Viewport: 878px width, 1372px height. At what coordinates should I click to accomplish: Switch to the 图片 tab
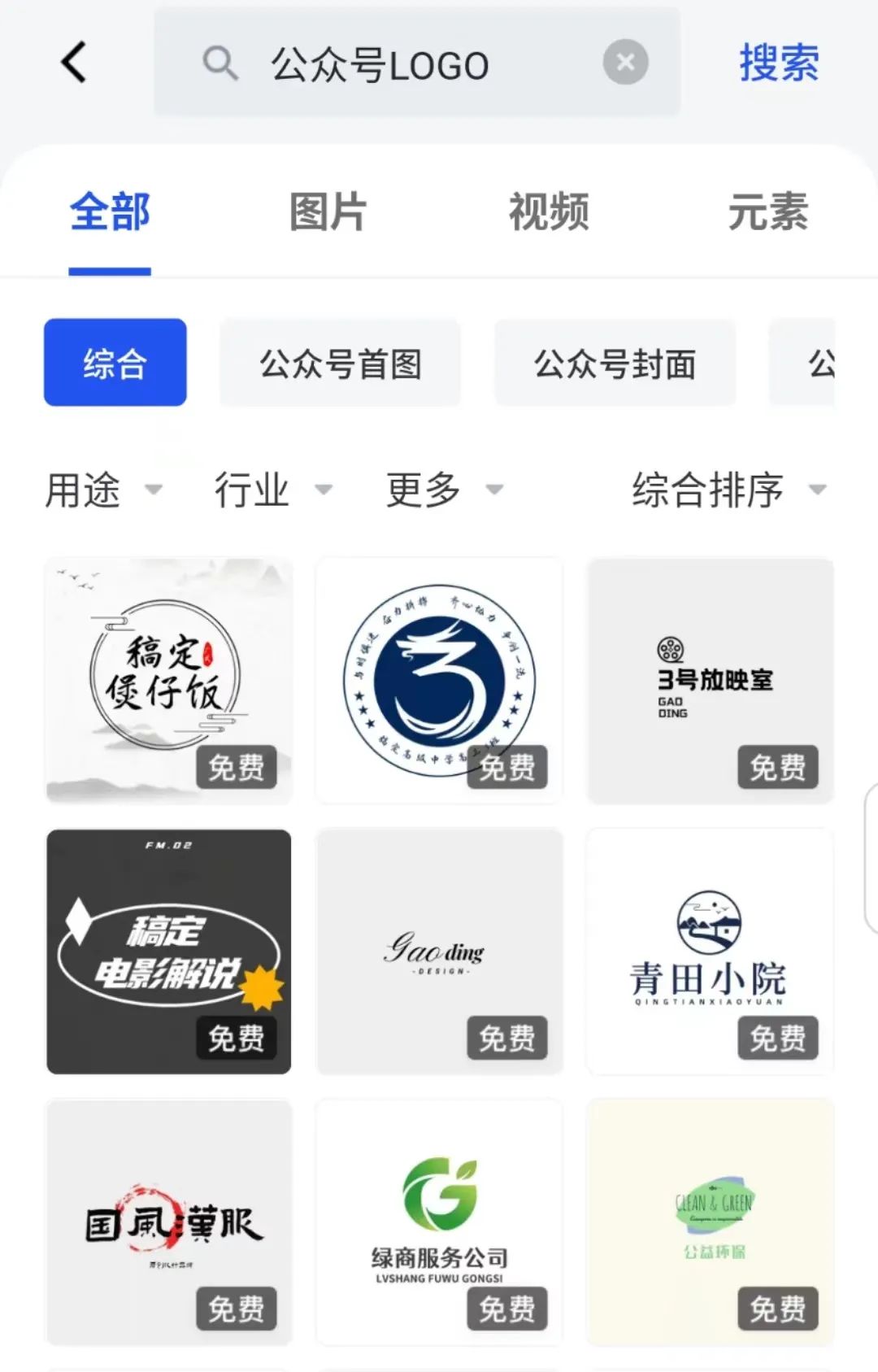point(328,212)
